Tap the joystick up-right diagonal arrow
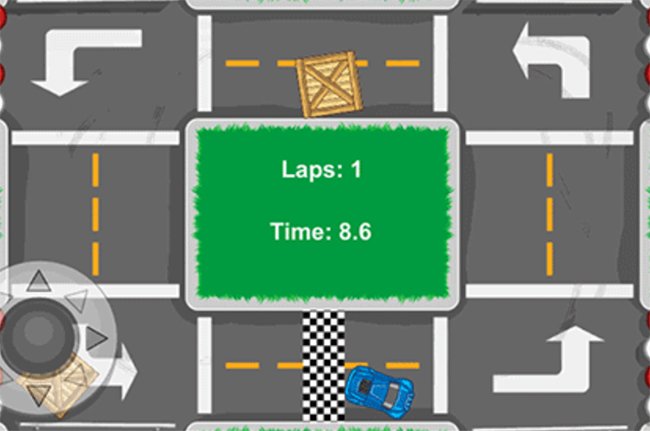This screenshot has width=650, height=431. (76, 299)
